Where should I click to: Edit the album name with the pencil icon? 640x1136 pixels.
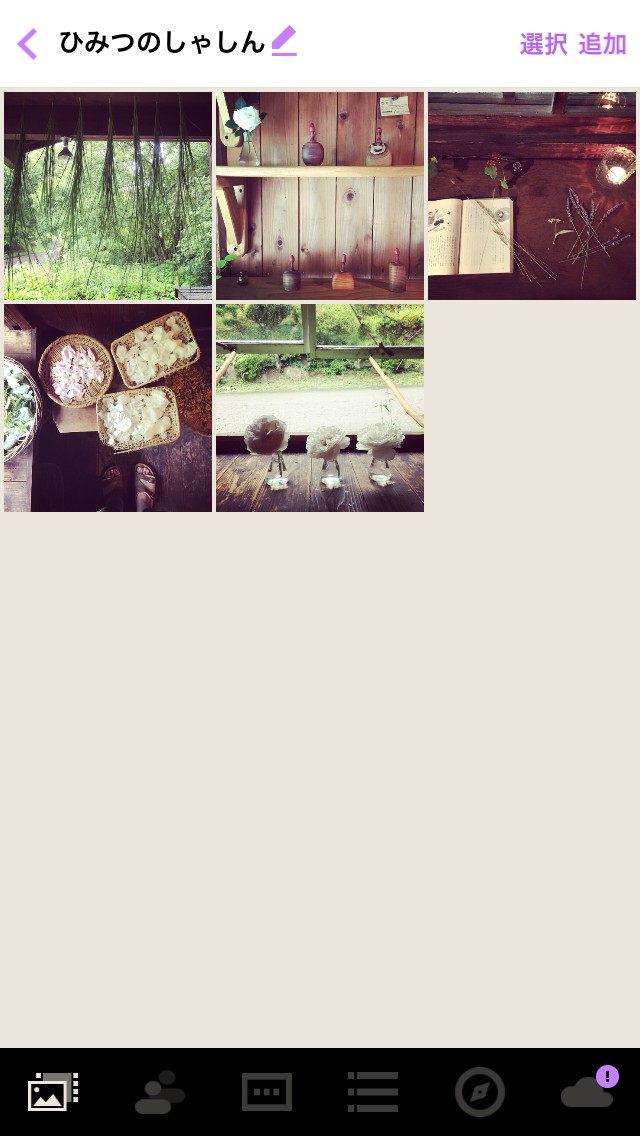point(284,41)
